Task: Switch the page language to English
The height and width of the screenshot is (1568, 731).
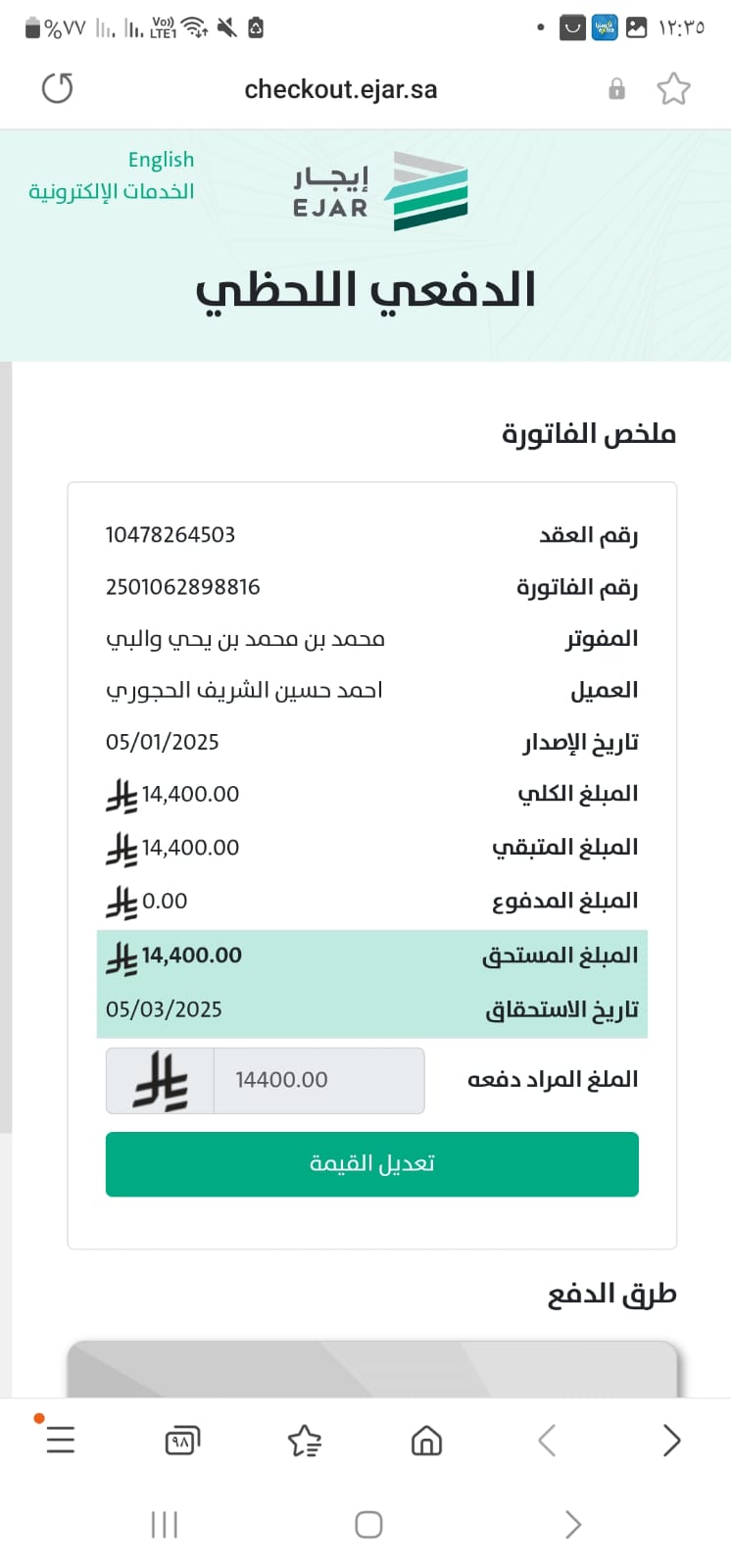Action: (161, 160)
